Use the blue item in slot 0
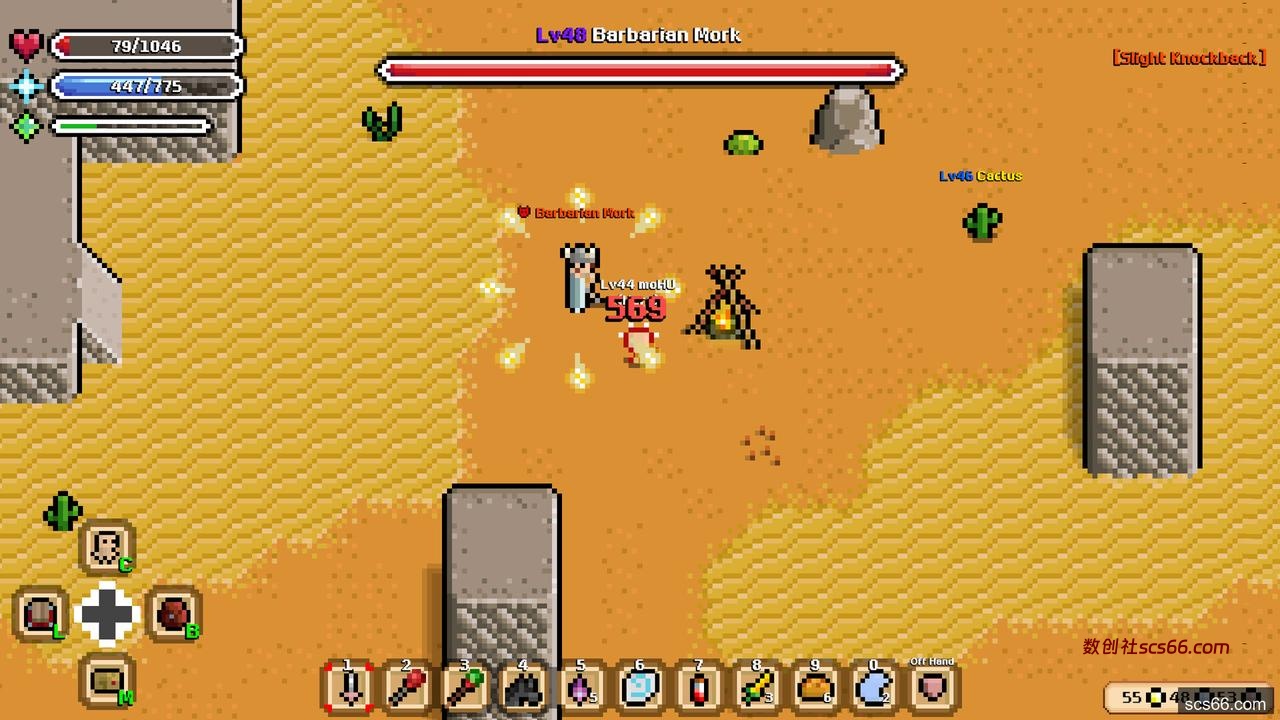 874,688
